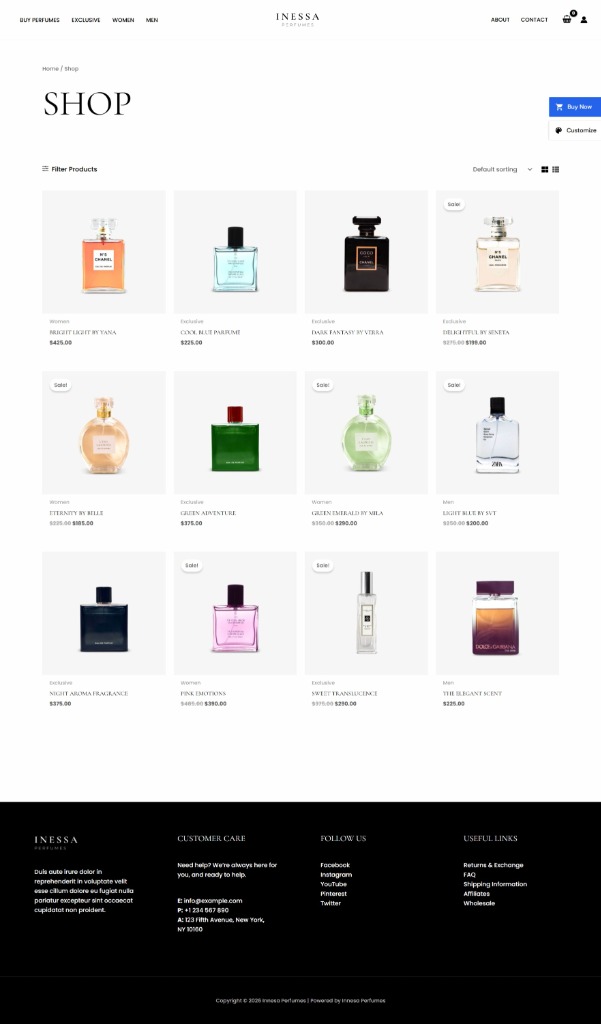601x1024 pixels.
Task: Open Returns & Exchange link
Action: tap(493, 865)
